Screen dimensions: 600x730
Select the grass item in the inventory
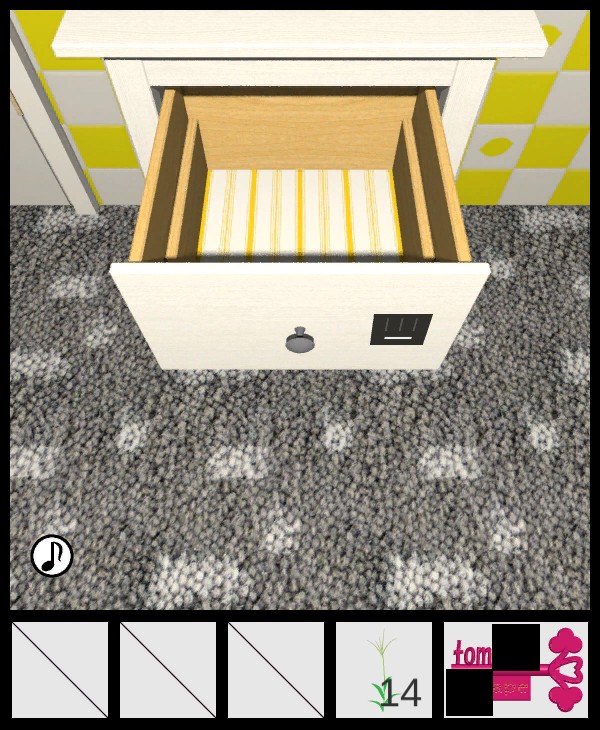click(383, 669)
